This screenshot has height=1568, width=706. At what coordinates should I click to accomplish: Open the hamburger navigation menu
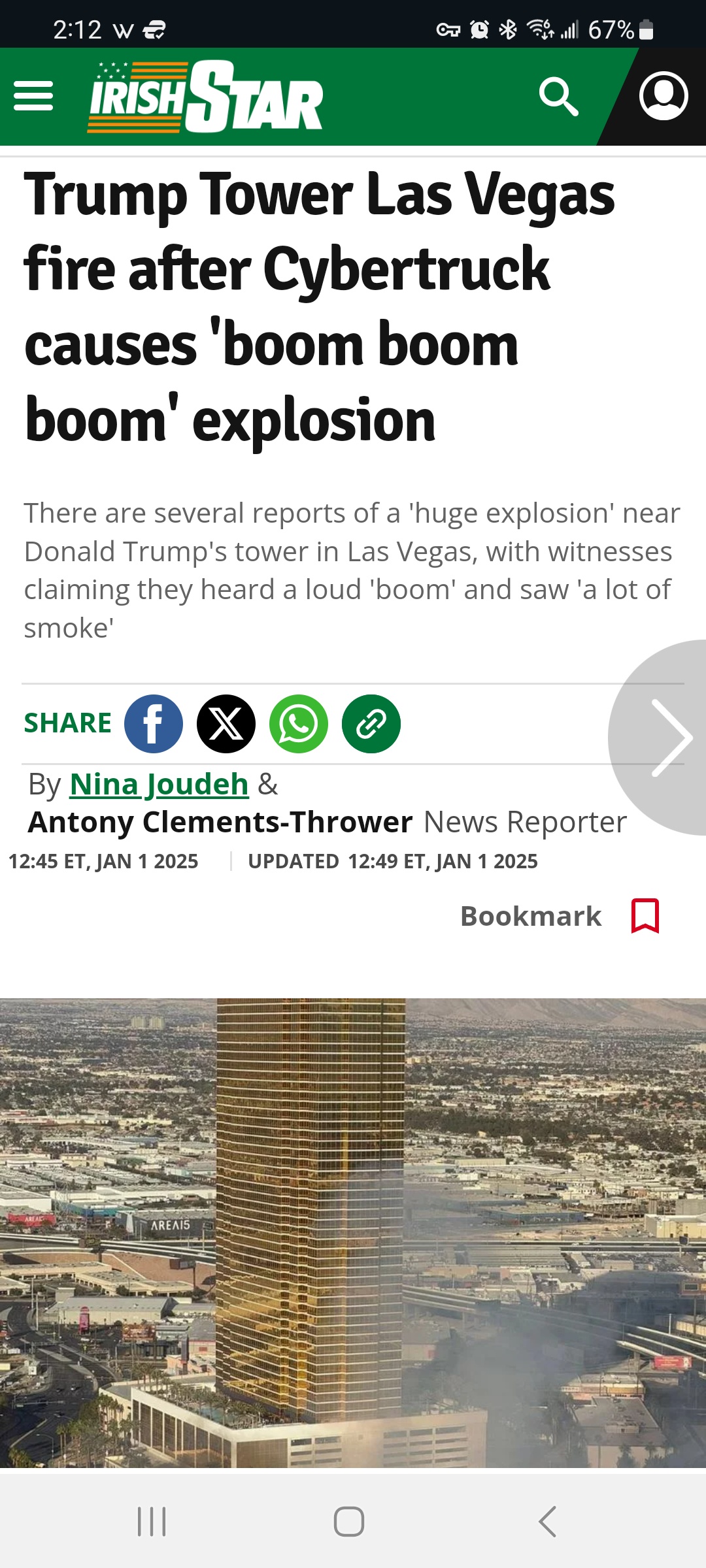point(33,97)
